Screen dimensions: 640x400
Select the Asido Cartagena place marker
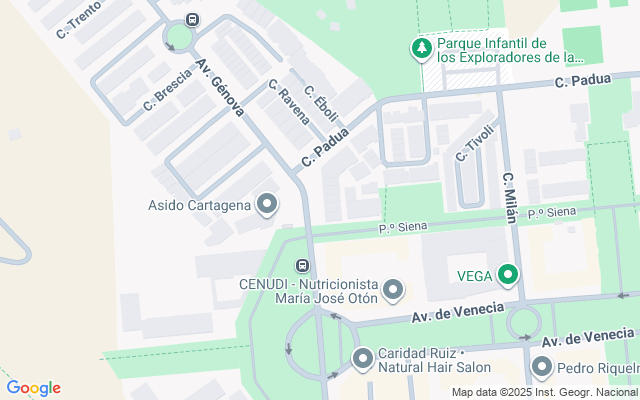pyautogui.click(x=267, y=205)
